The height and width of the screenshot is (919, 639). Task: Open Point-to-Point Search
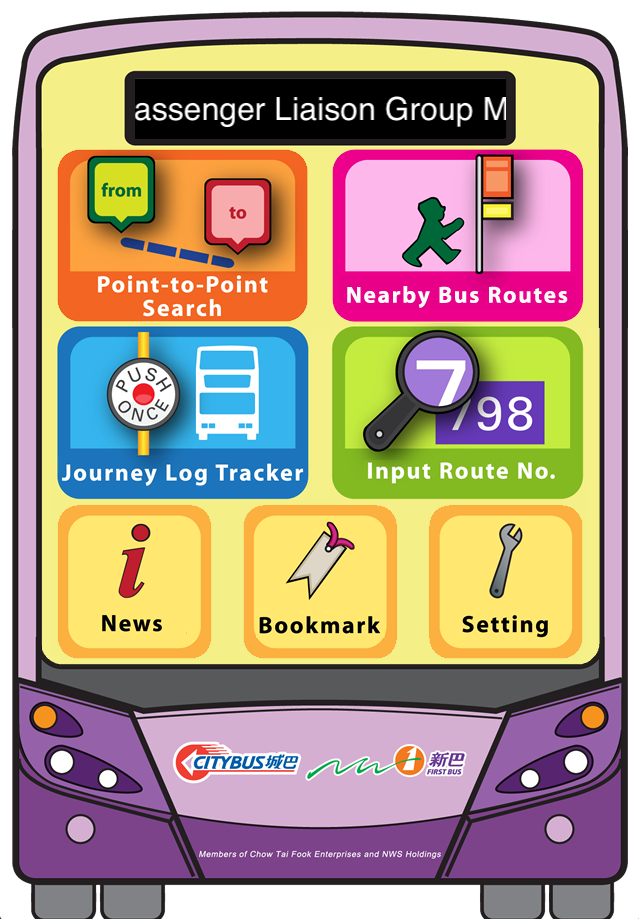pos(182,236)
